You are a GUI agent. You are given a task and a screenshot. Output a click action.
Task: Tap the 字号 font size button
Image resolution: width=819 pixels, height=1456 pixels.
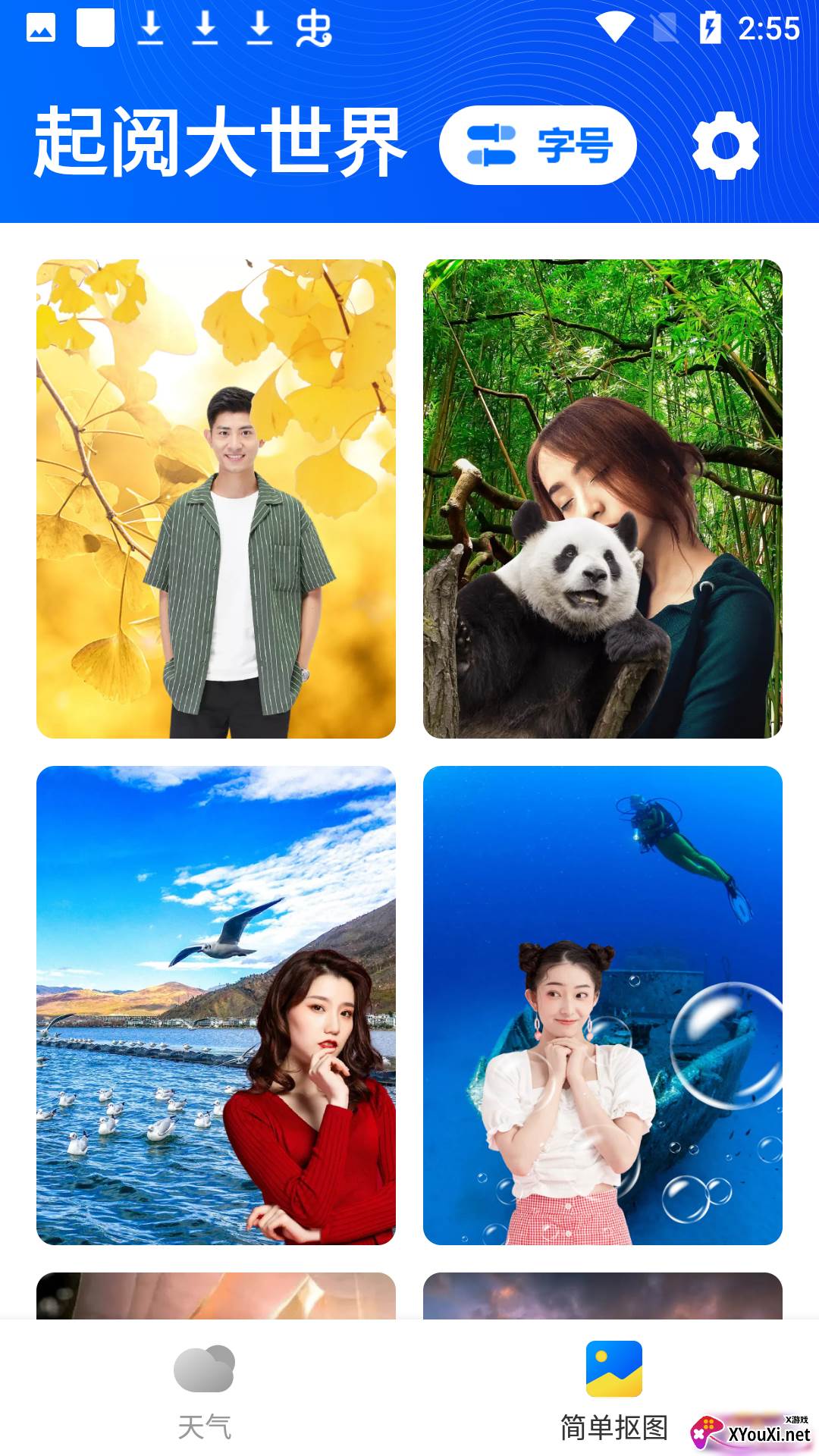(538, 146)
